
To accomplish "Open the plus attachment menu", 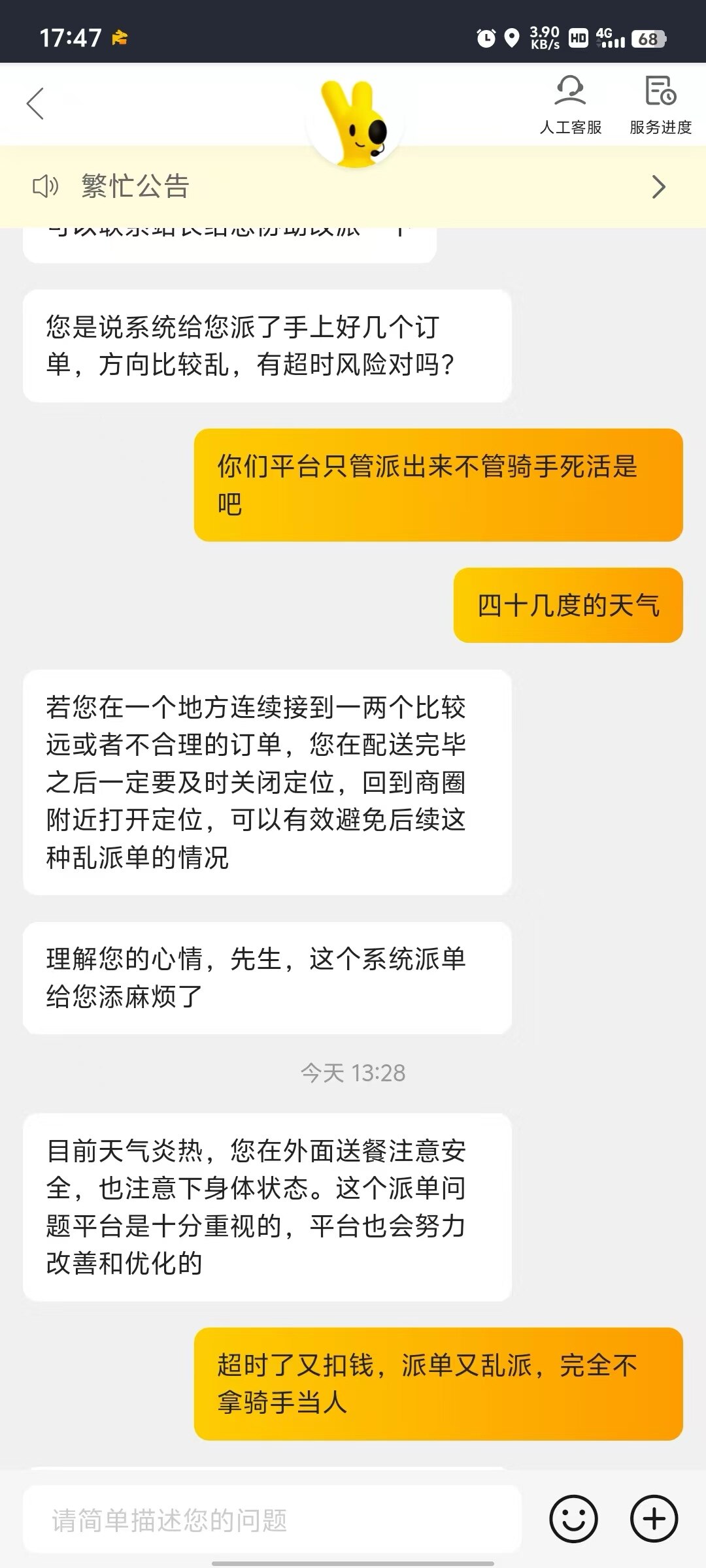I will [654, 1519].
